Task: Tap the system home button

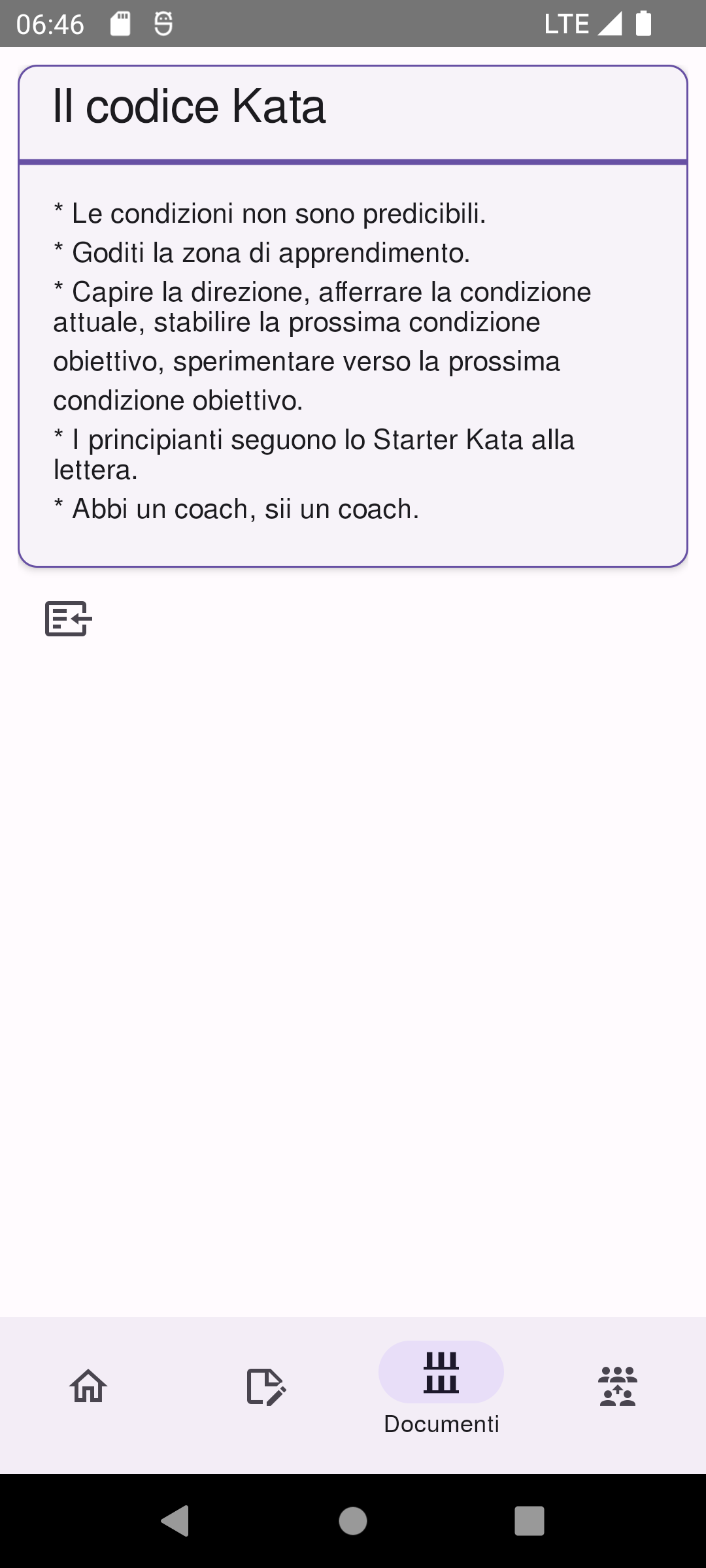Action: tap(353, 1520)
